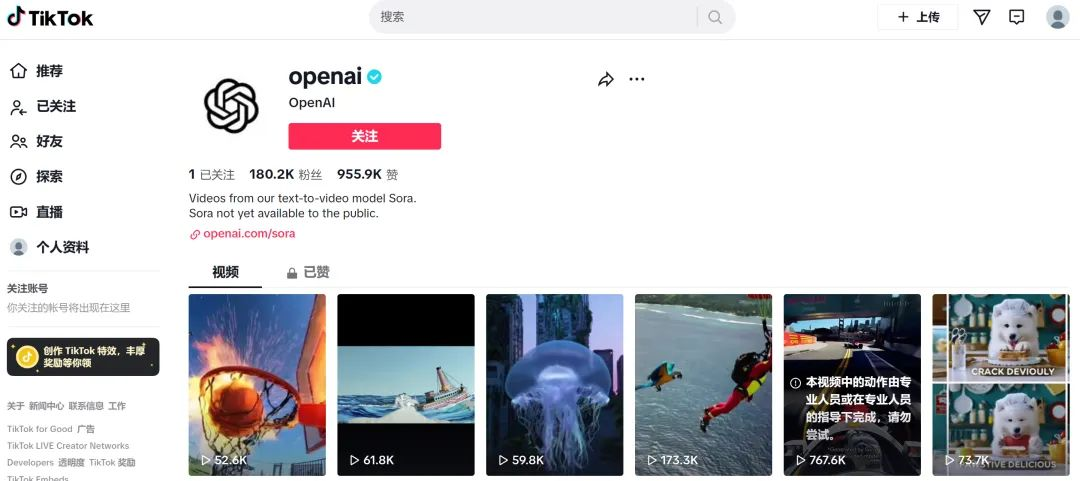
Task: Open the openai.com/sora link
Action: point(248,234)
